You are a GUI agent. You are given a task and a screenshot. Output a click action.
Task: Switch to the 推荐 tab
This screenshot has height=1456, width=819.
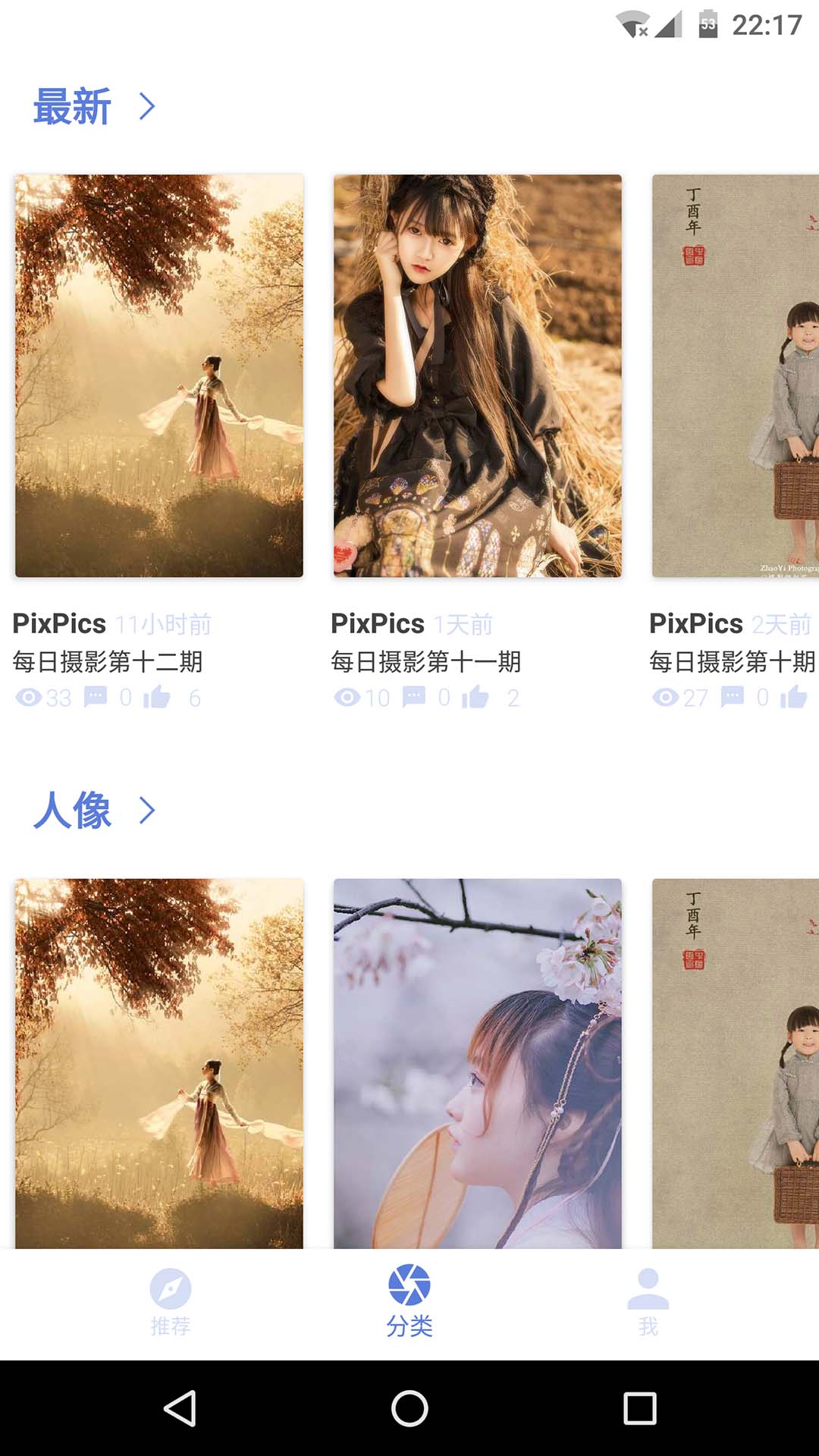click(x=171, y=1302)
